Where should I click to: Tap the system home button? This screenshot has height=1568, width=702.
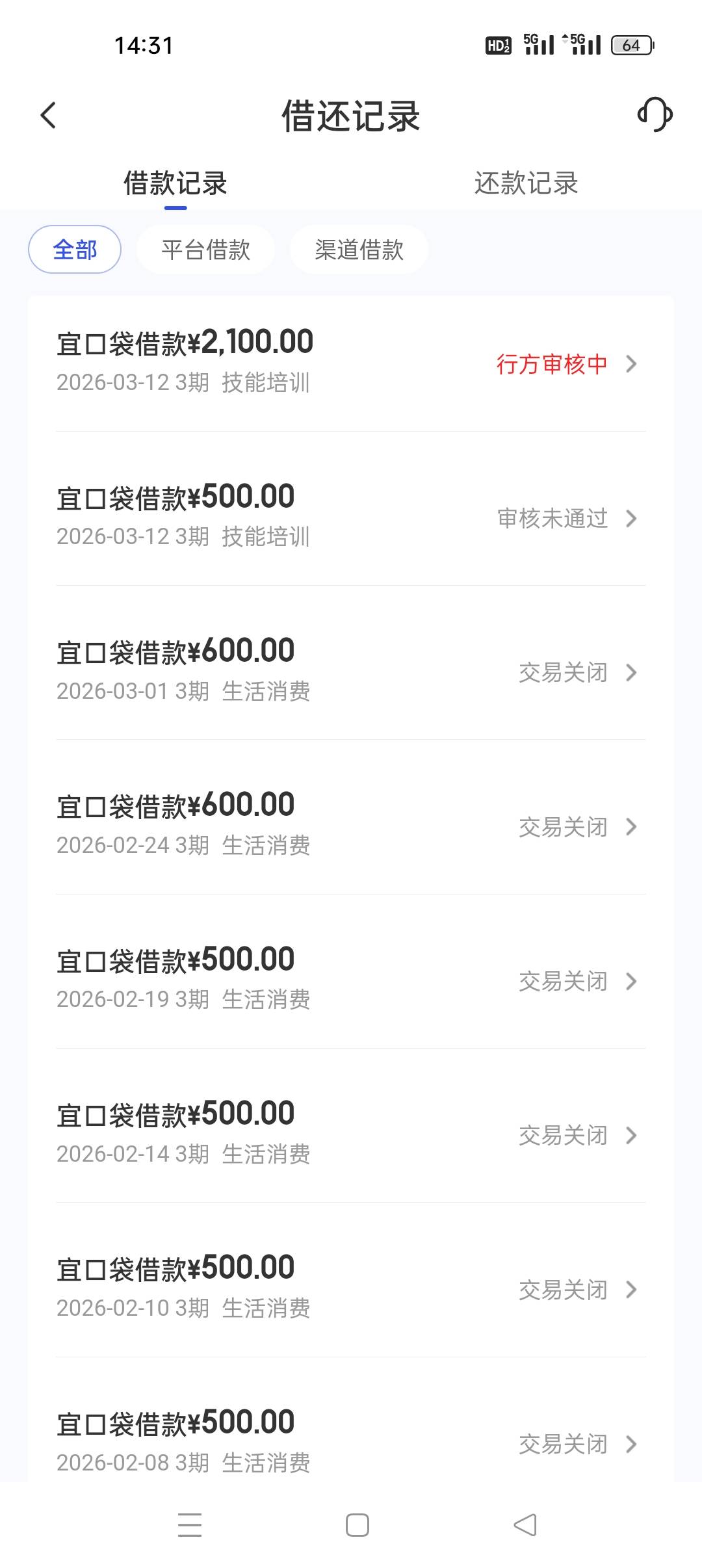(357, 1525)
